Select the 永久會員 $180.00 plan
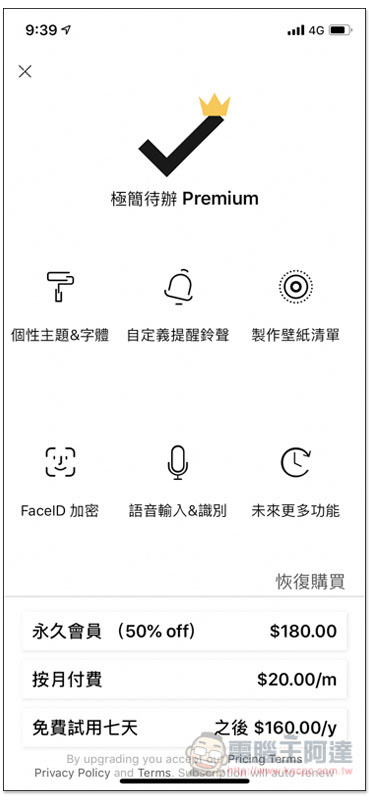This screenshot has height=800, width=369. [x=184, y=631]
